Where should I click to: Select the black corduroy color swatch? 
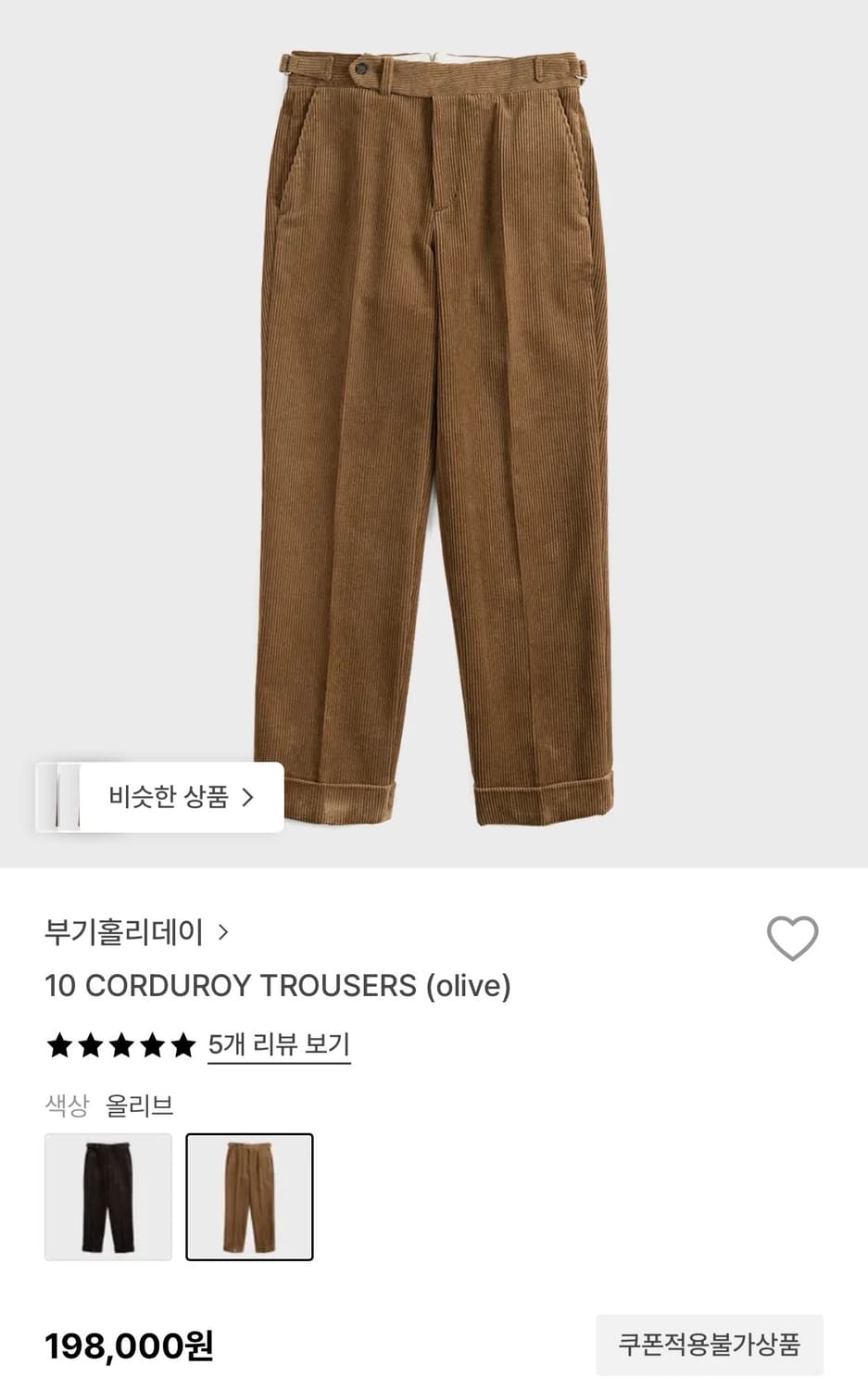pyautogui.click(x=107, y=1197)
